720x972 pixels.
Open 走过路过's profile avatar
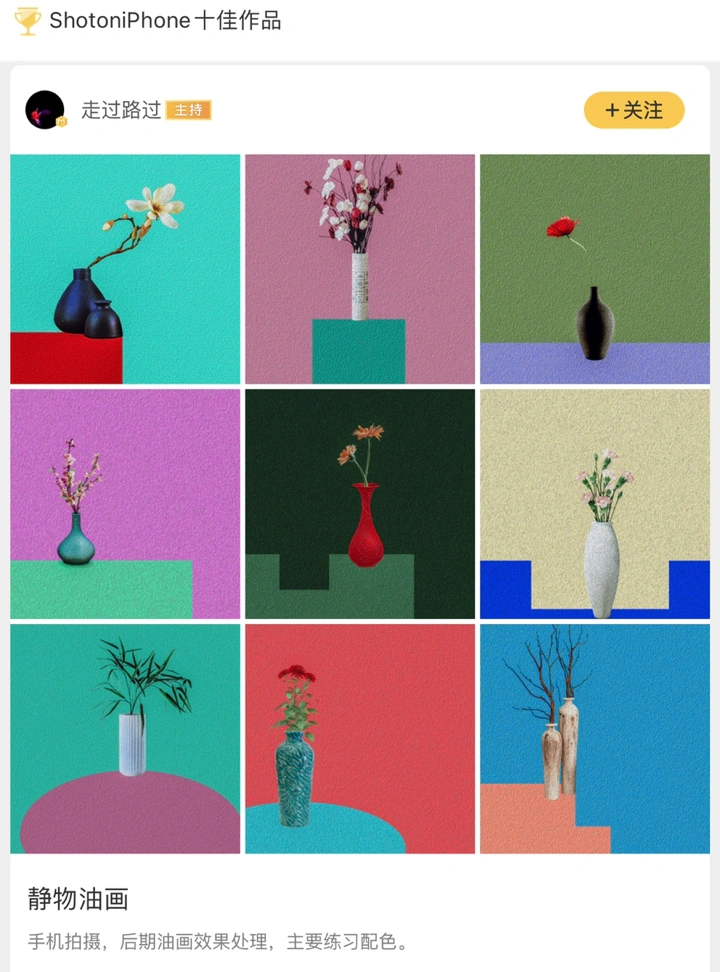point(45,110)
